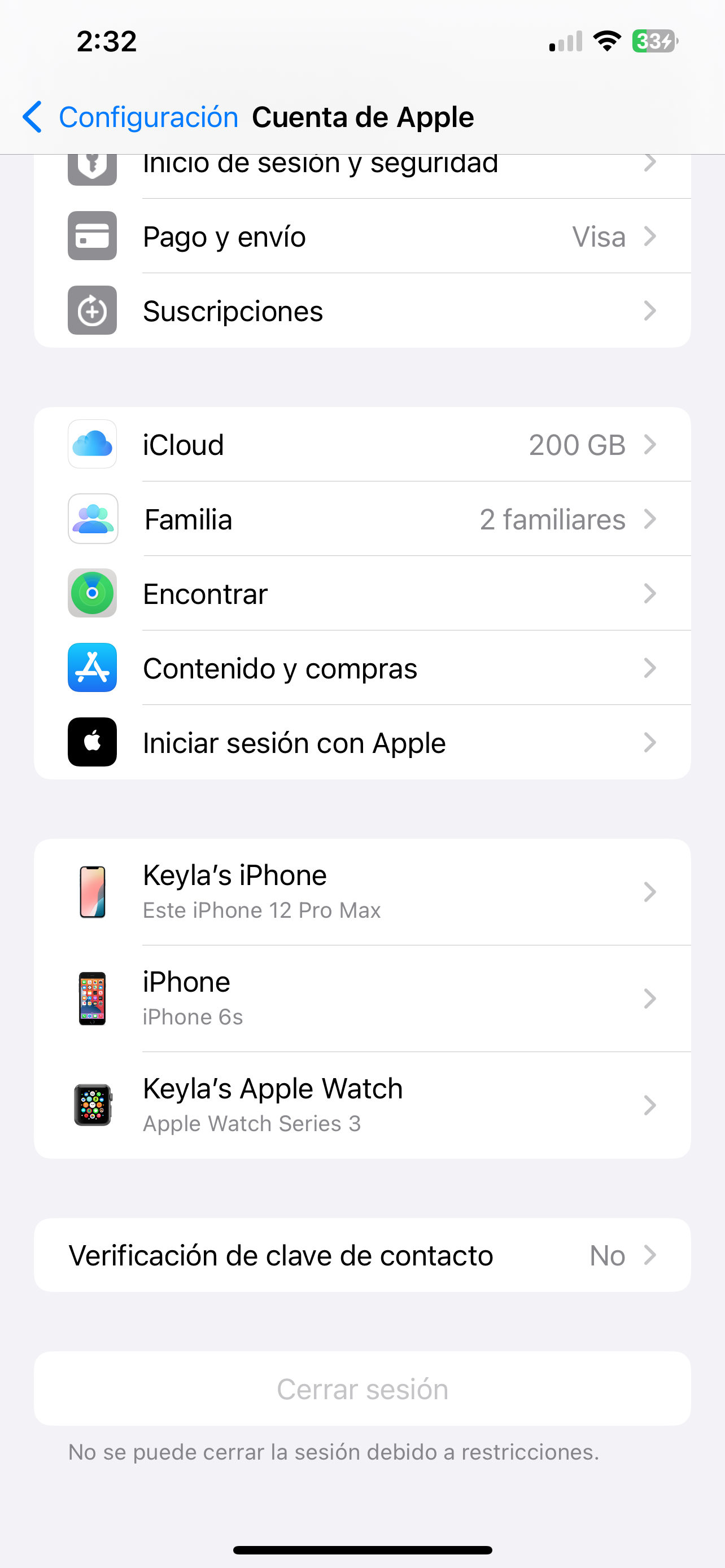Tap the Cerrar sesión button
725x1568 pixels.
click(x=361, y=1389)
